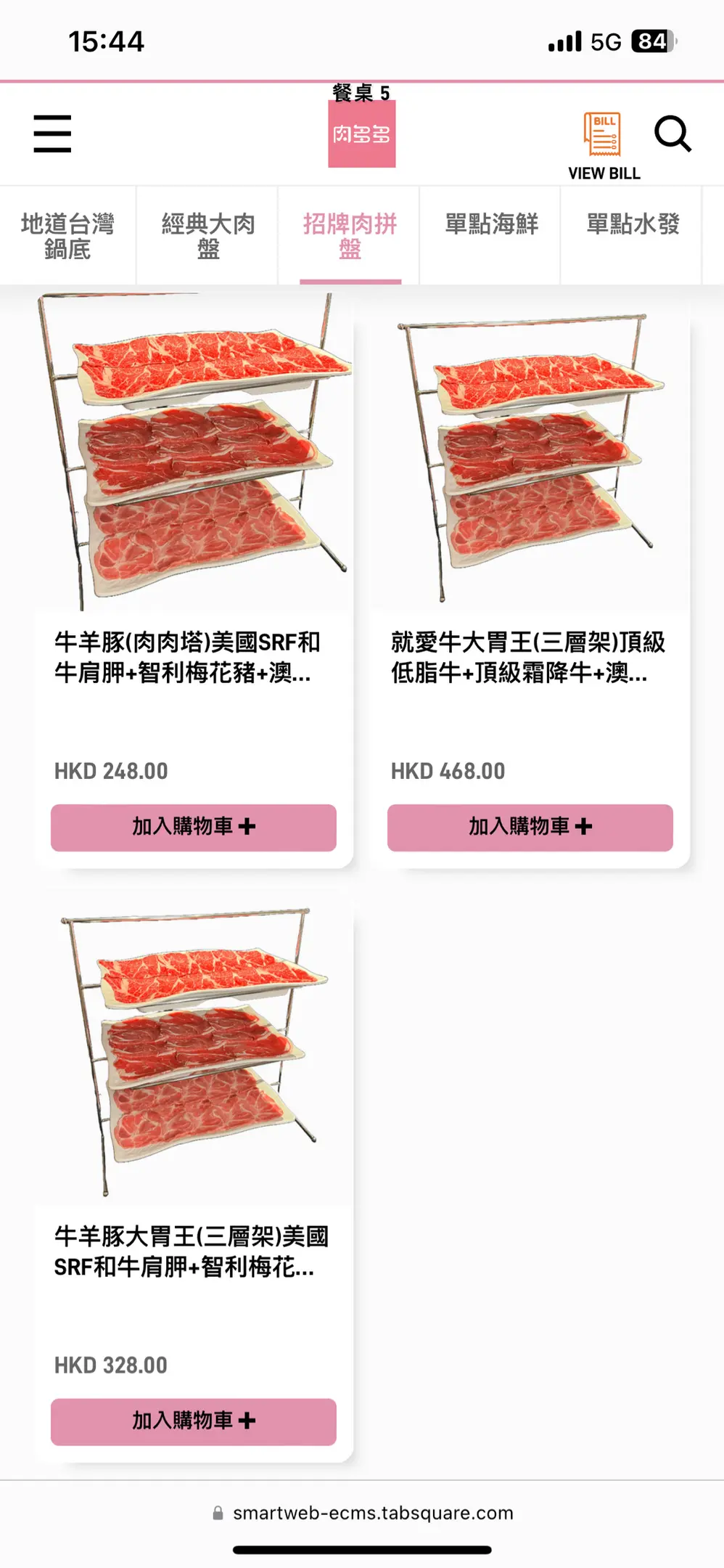724x1568 pixels.
Task: Switch to 單點海鮮 category tab
Action: tap(491, 225)
